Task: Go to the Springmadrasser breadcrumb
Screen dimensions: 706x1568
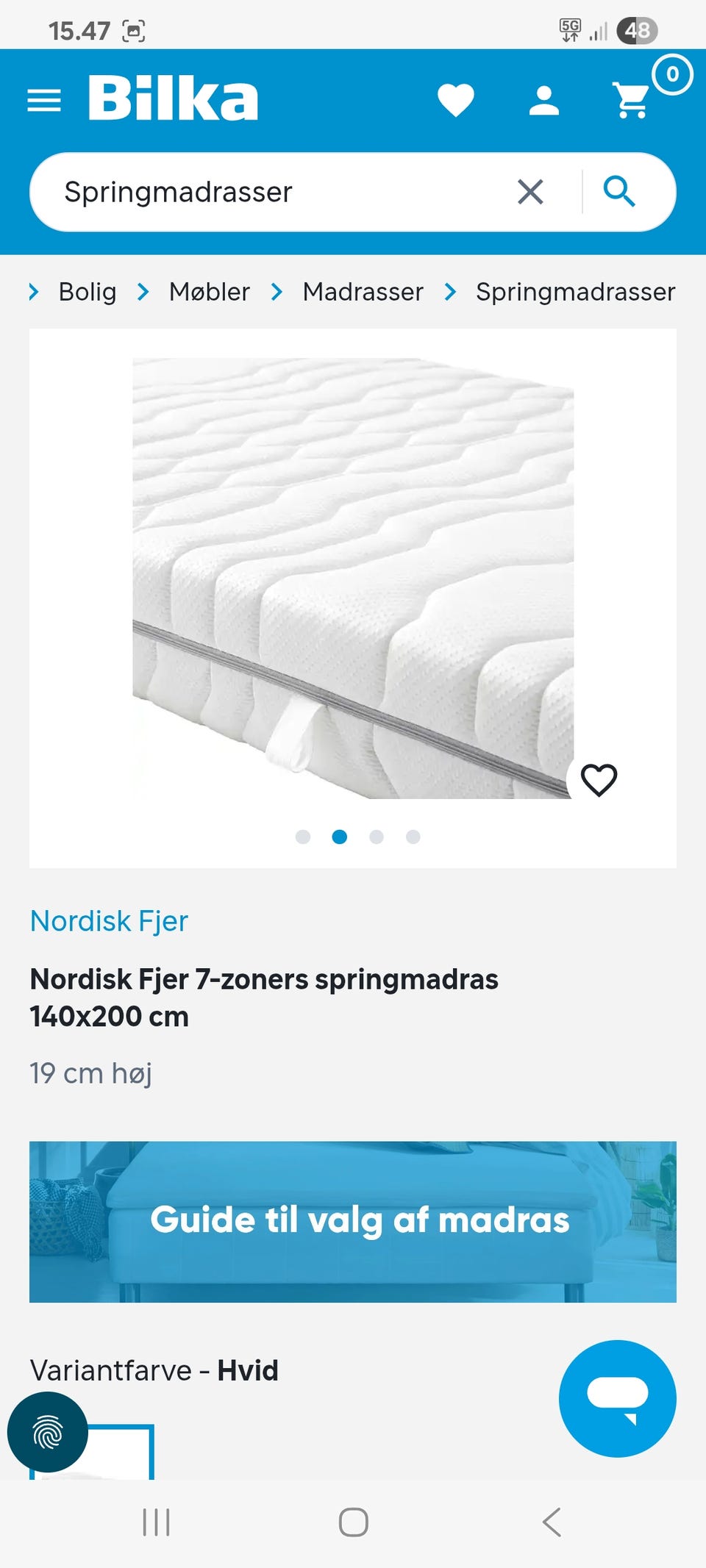Action: pyautogui.click(x=575, y=292)
